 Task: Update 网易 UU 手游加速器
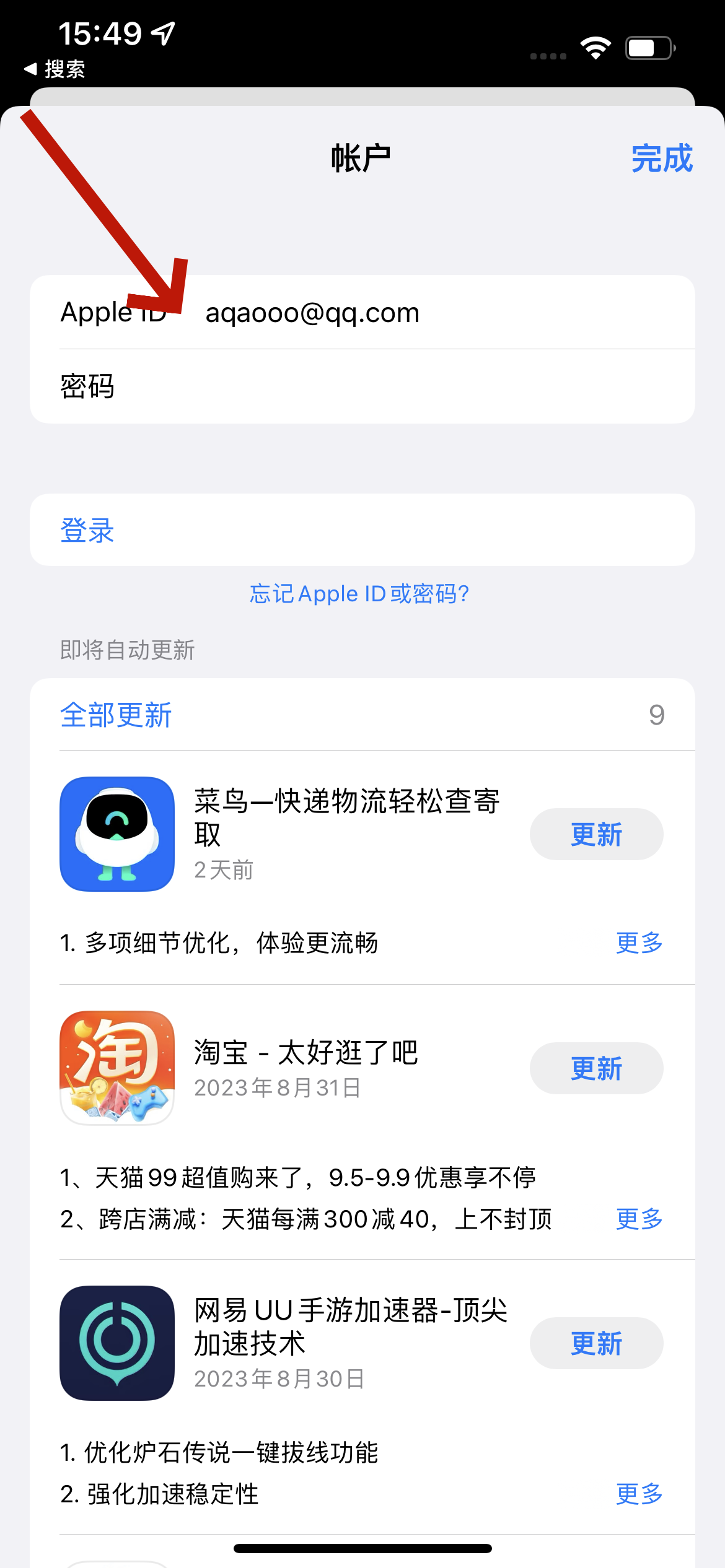pyautogui.click(x=596, y=1343)
